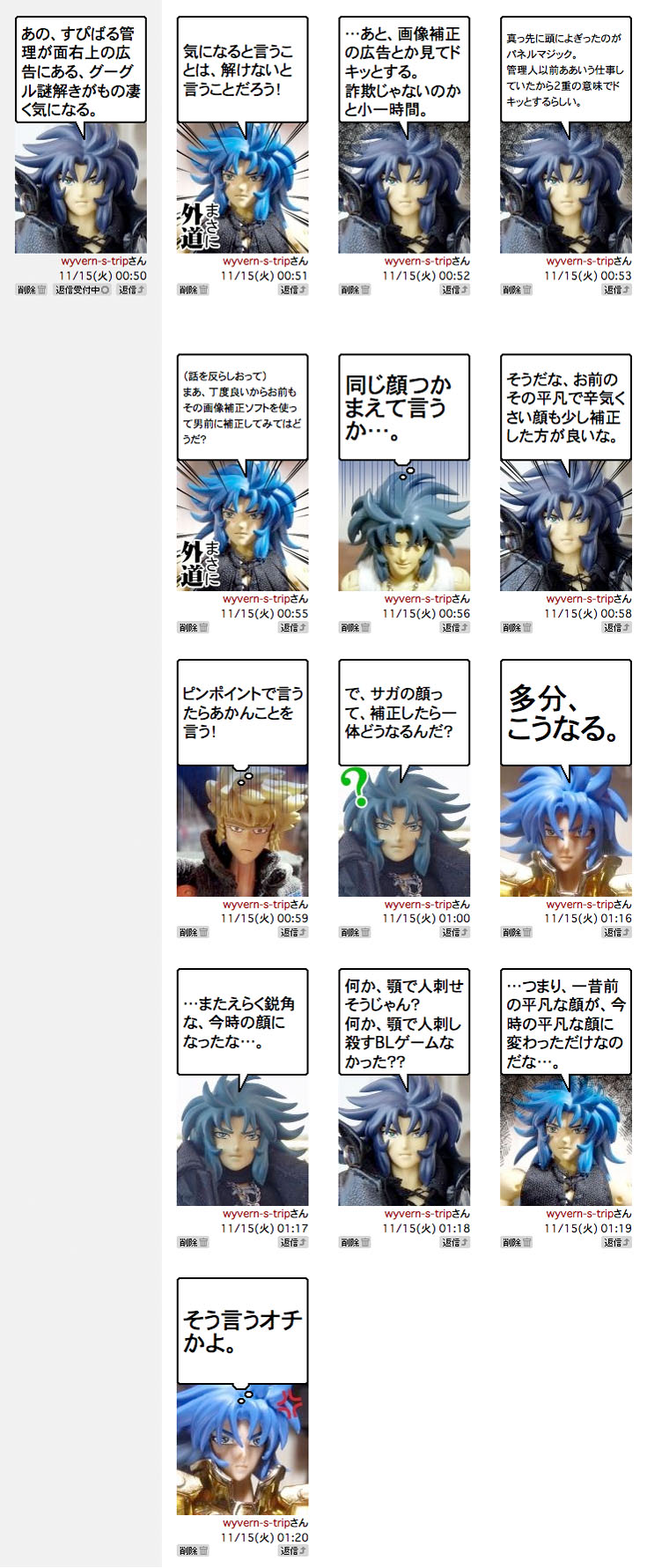Delete the 01:19 post
The width and height of the screenshot is (647, 1568).
(x=518, y=1242)
